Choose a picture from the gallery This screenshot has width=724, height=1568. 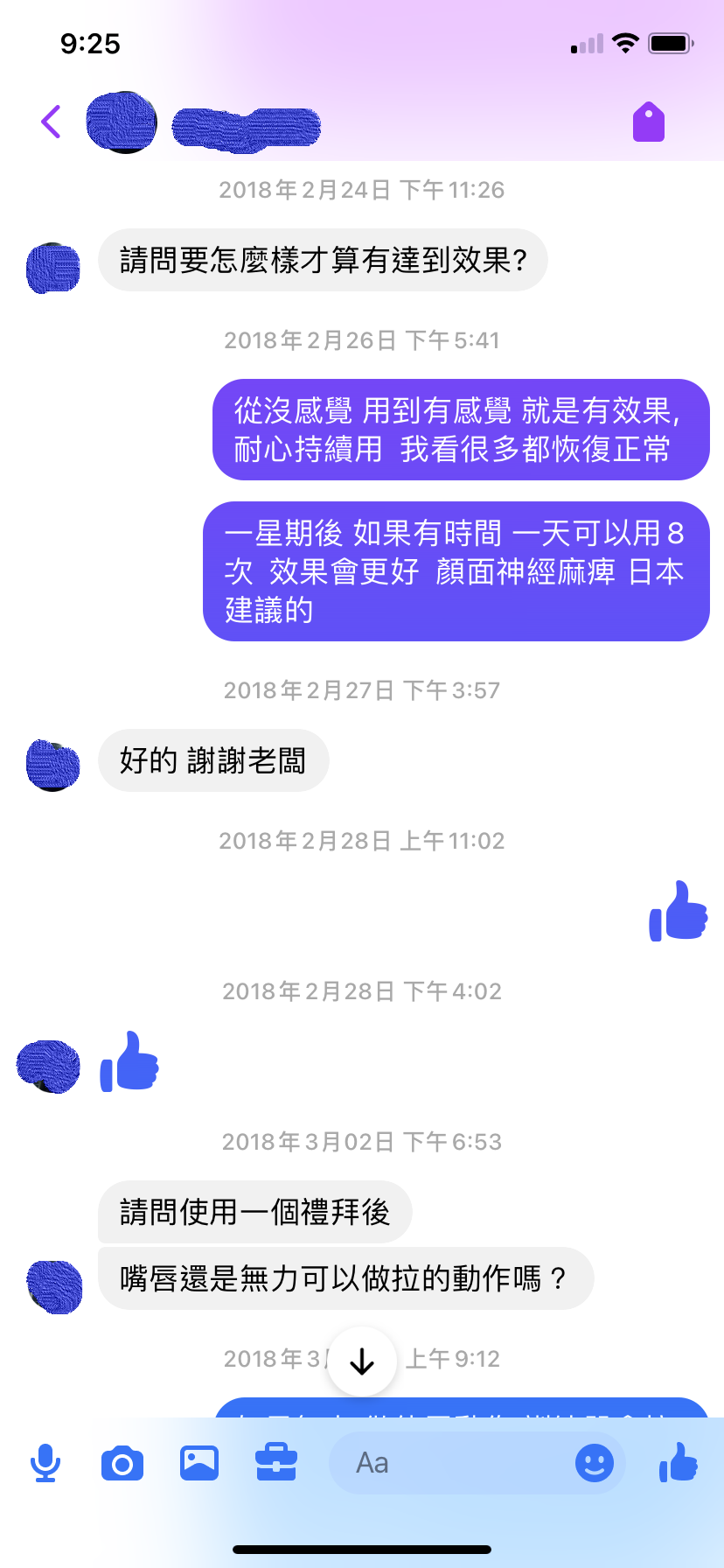click(x=199, y=1463)
